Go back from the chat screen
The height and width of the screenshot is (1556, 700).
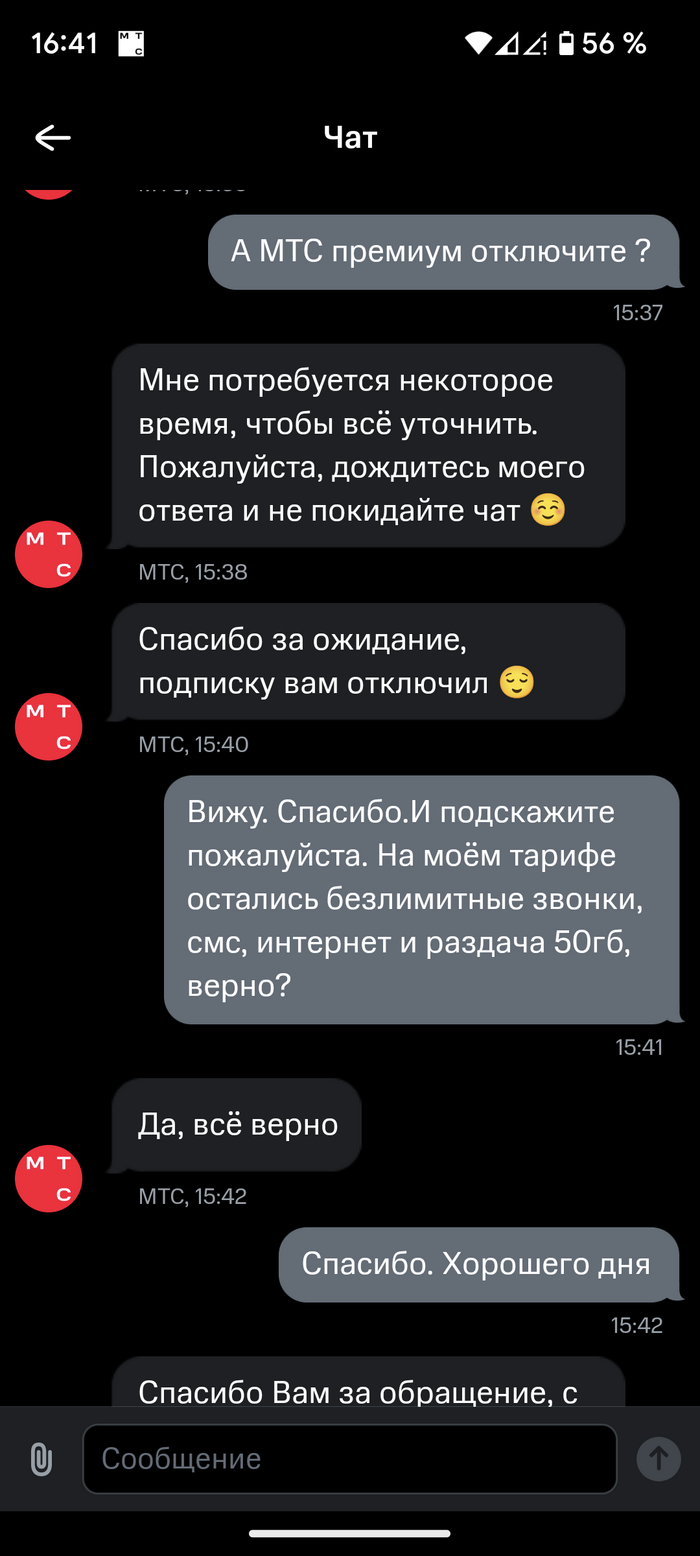tap(52, 138)
